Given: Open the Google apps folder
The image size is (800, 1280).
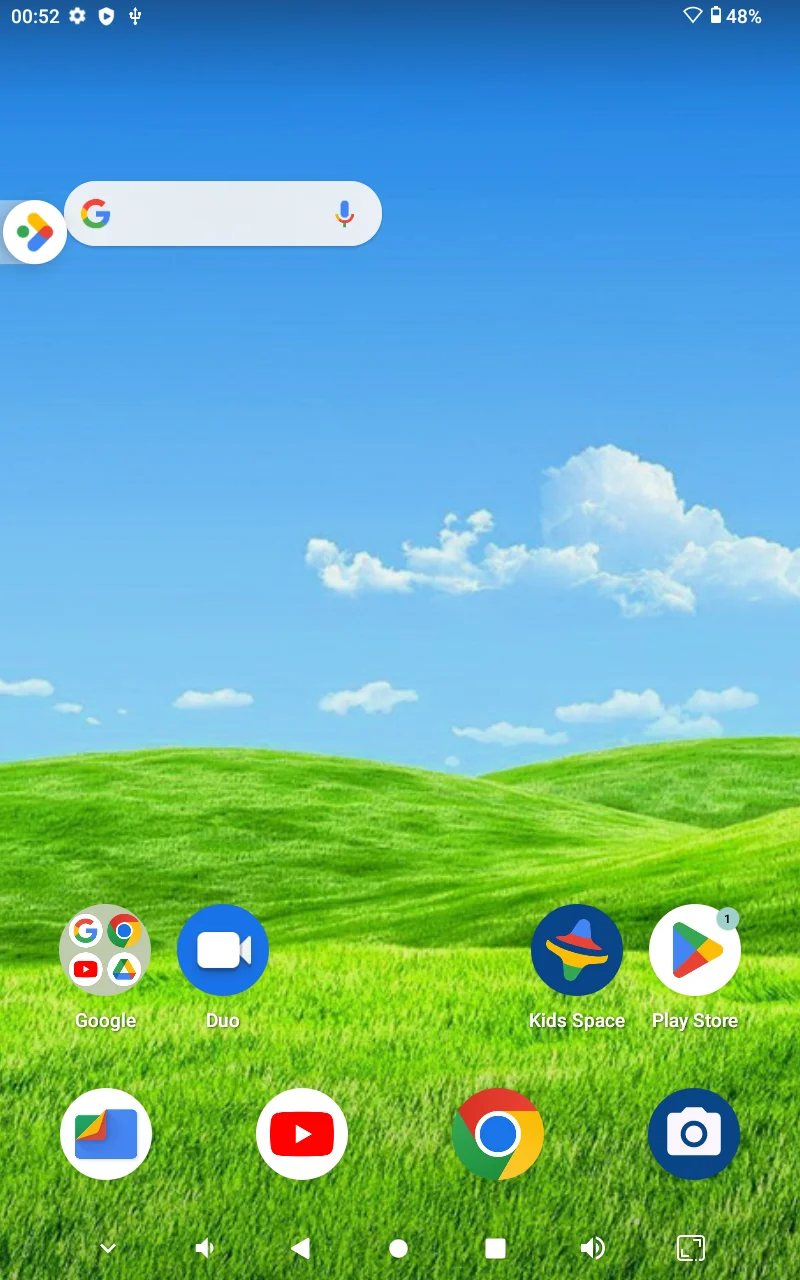Looking at the screenshot, I should 105,950.
